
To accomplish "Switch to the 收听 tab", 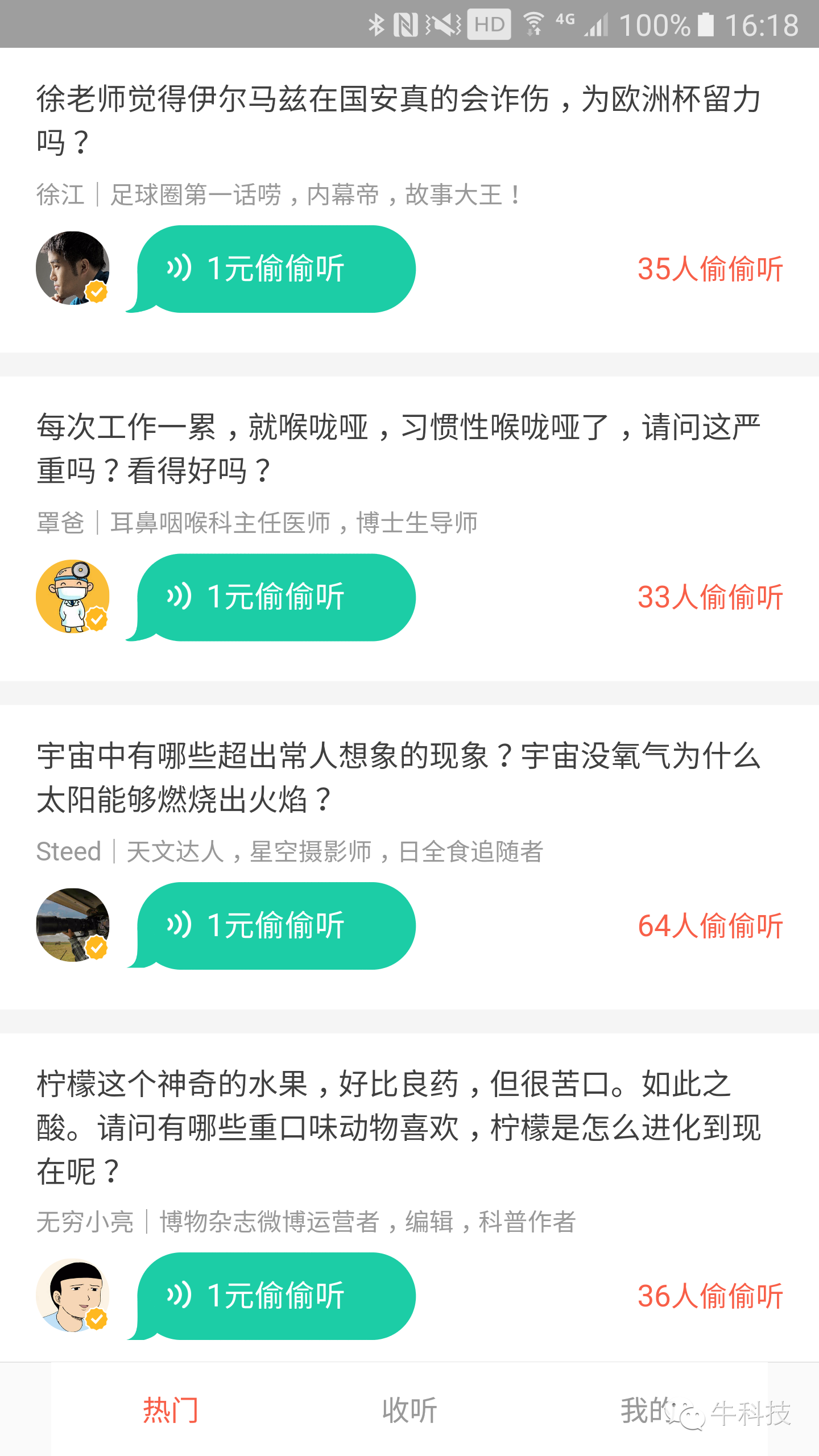I will tap(409, 1410).
